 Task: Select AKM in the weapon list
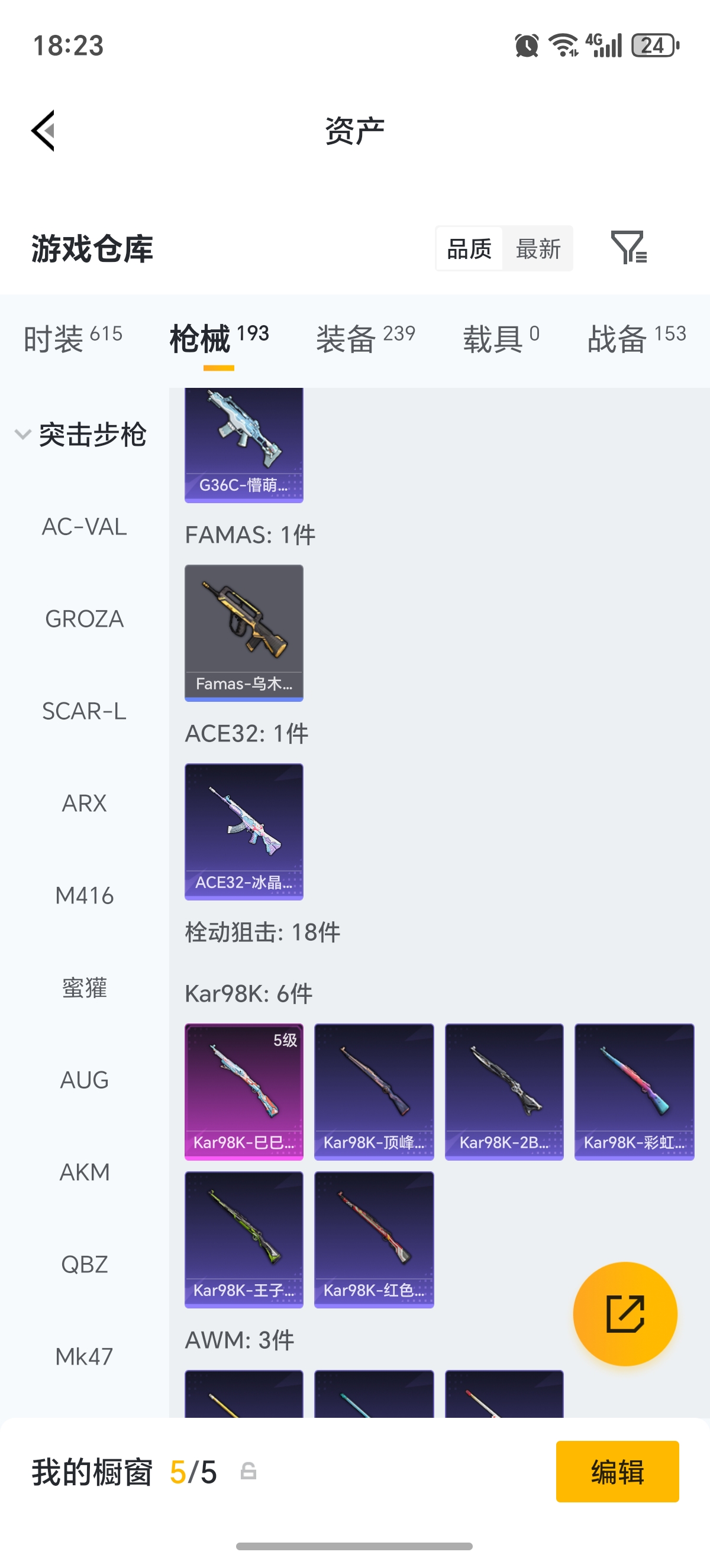(85, 1172)
